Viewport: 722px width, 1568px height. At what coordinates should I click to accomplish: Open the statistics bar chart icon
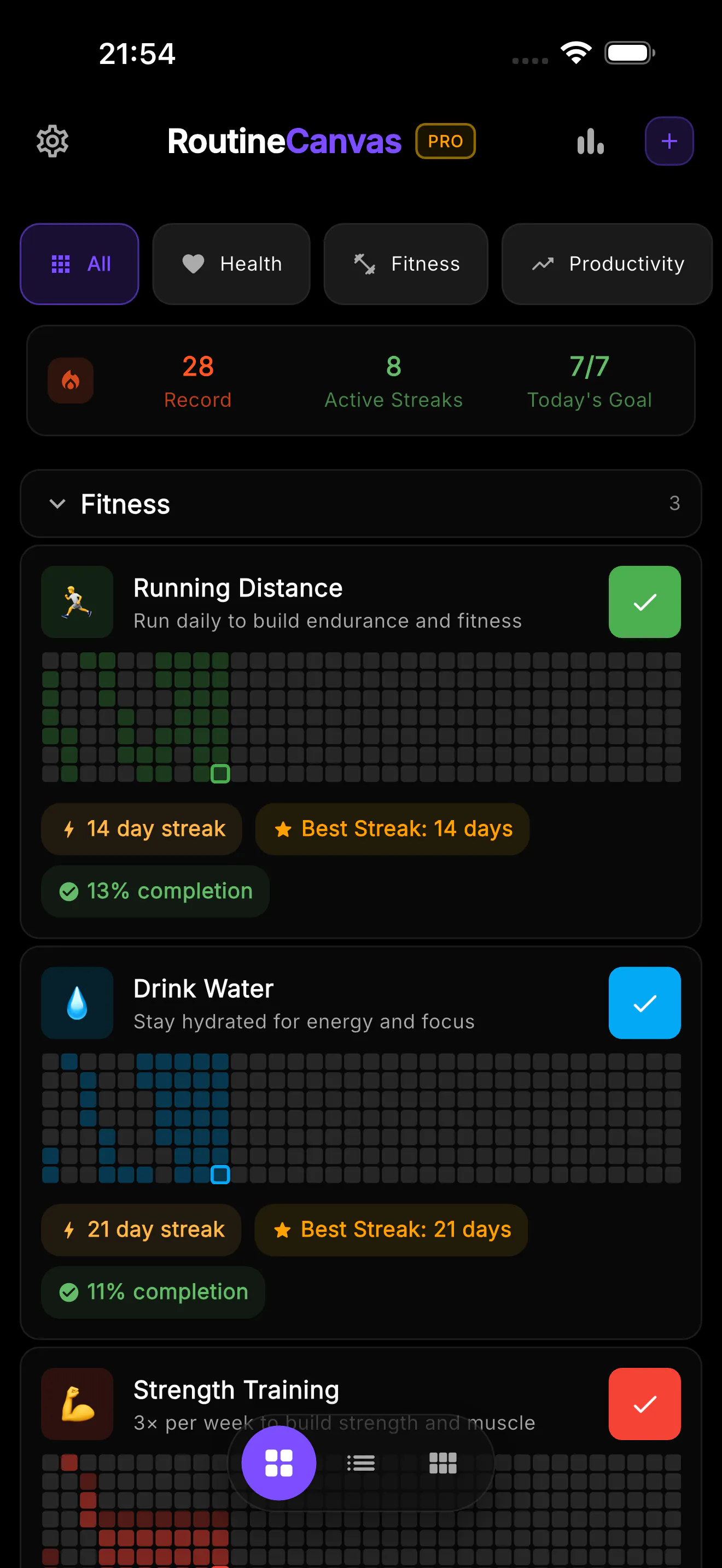click(x=591, y=141)
